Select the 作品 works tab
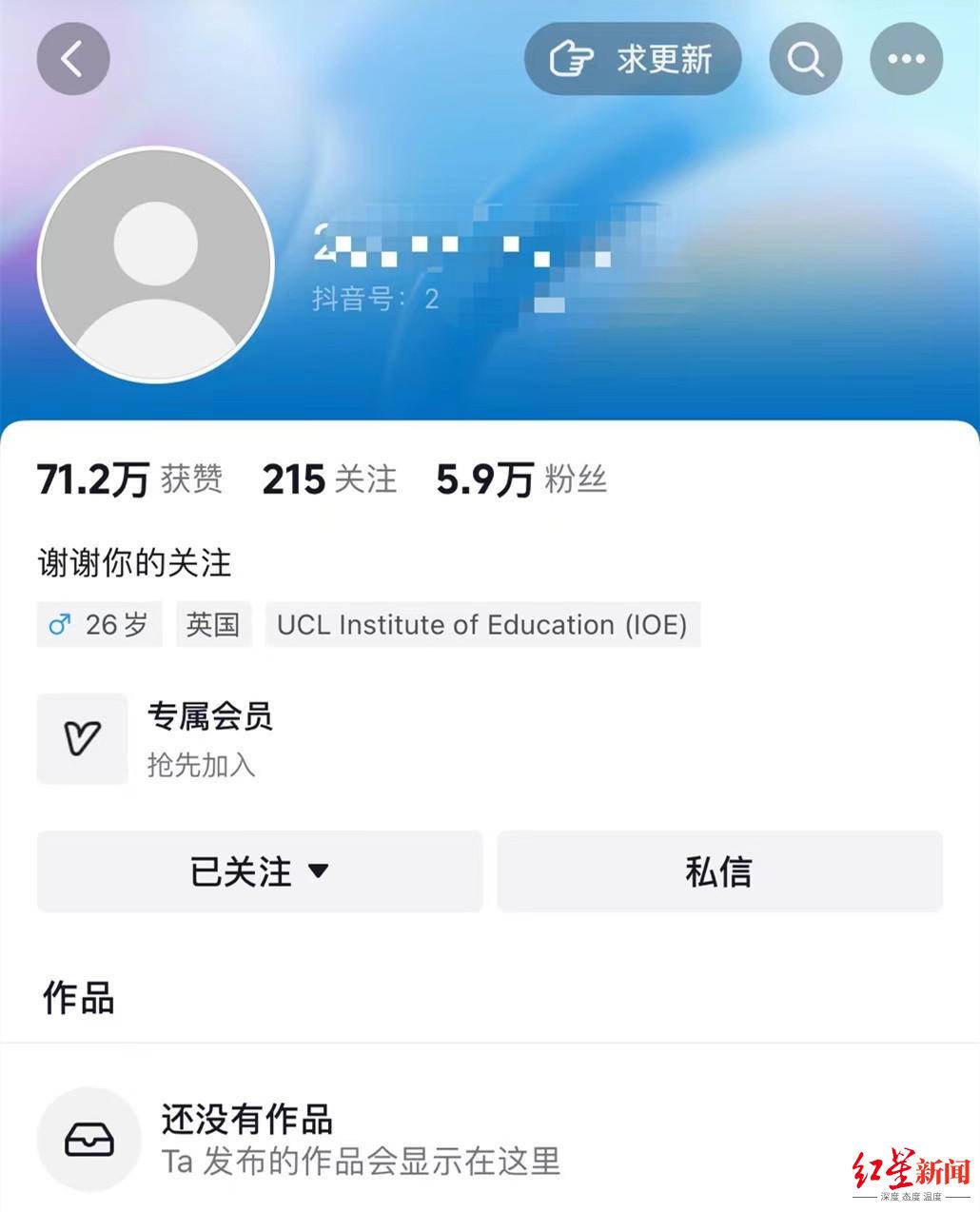Image resolution: width=980 pixels, height=1212 pixels. (x=79, y=998)
